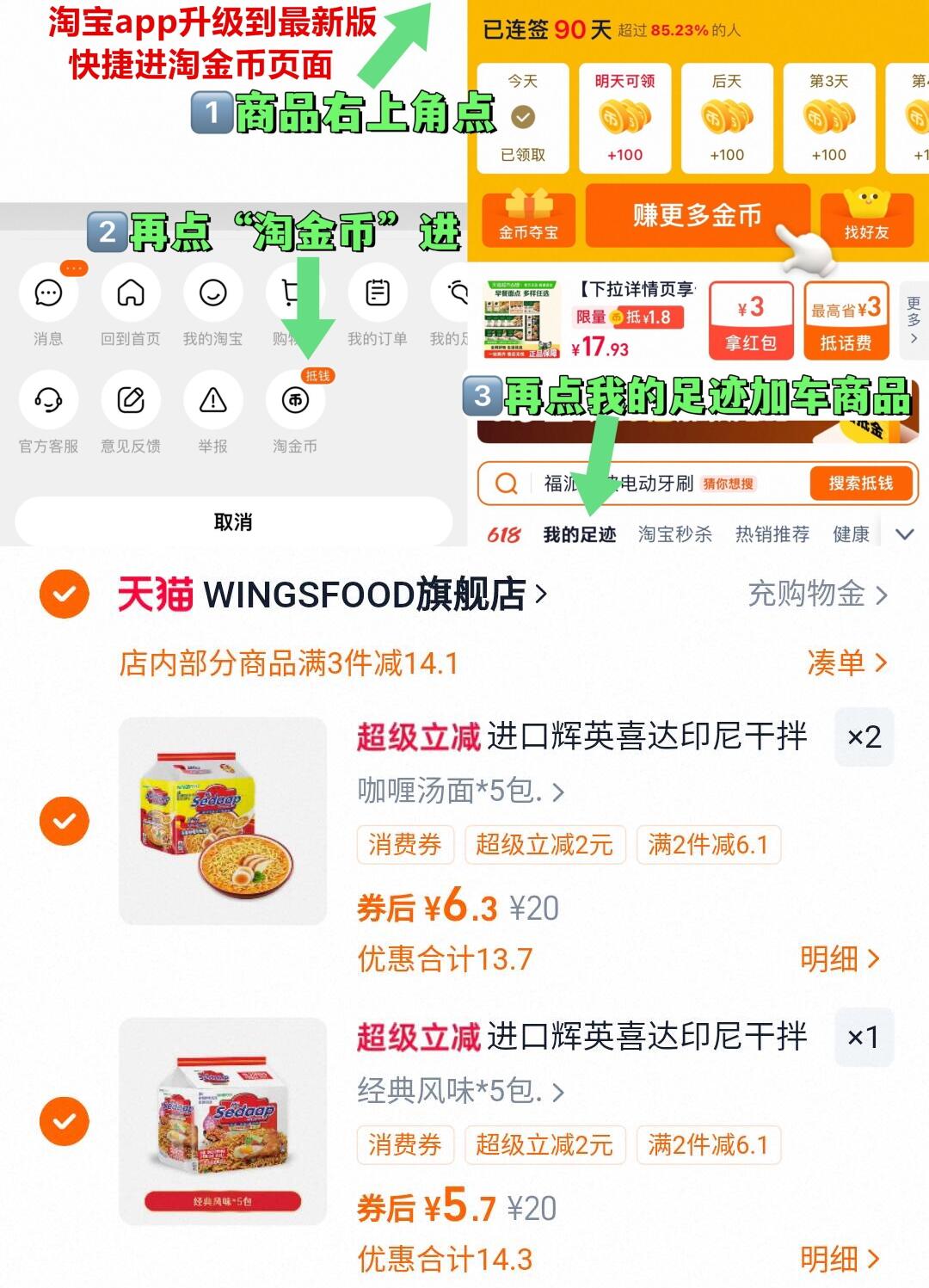Image resolution: width=929 pixels, height=1288 pixels.
Task: Open 官方客服 customer service icon
Action: point(48,397)
